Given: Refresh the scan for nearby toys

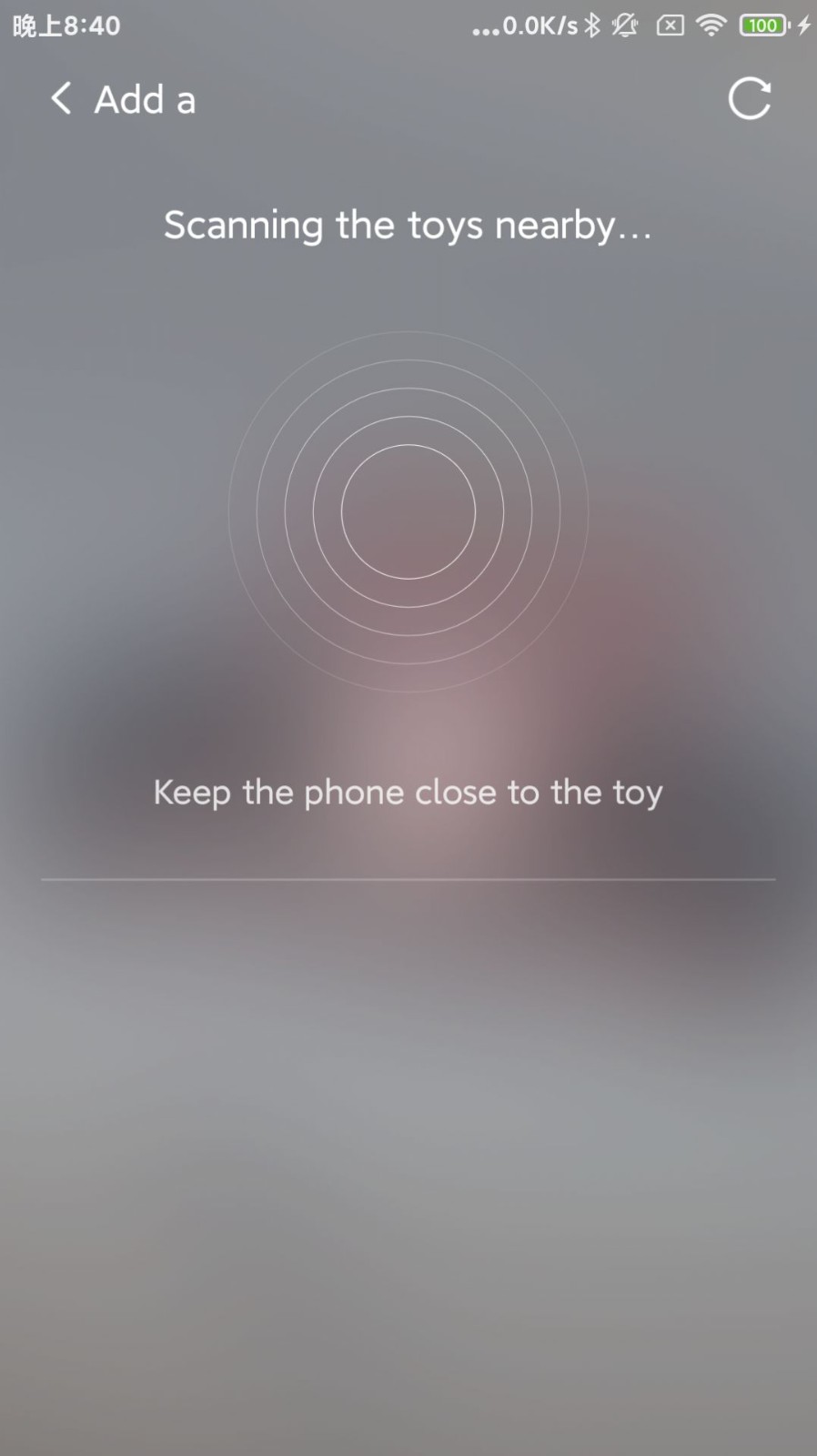Looking at the screenshot, I should click(x=749, y=98).
